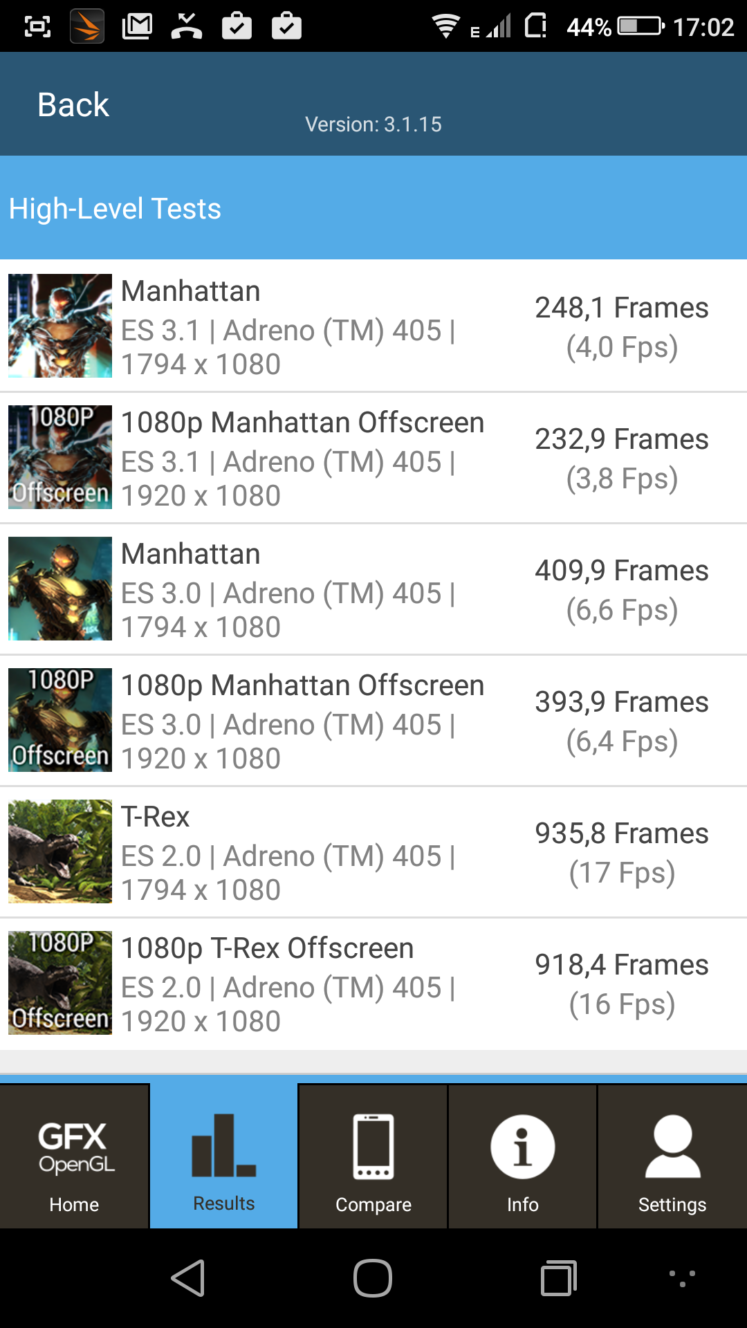Open the Manhattan ES 3.1 1794 x 1080 result
Viewport: 747px width, 1328px height.
point(373,326)
